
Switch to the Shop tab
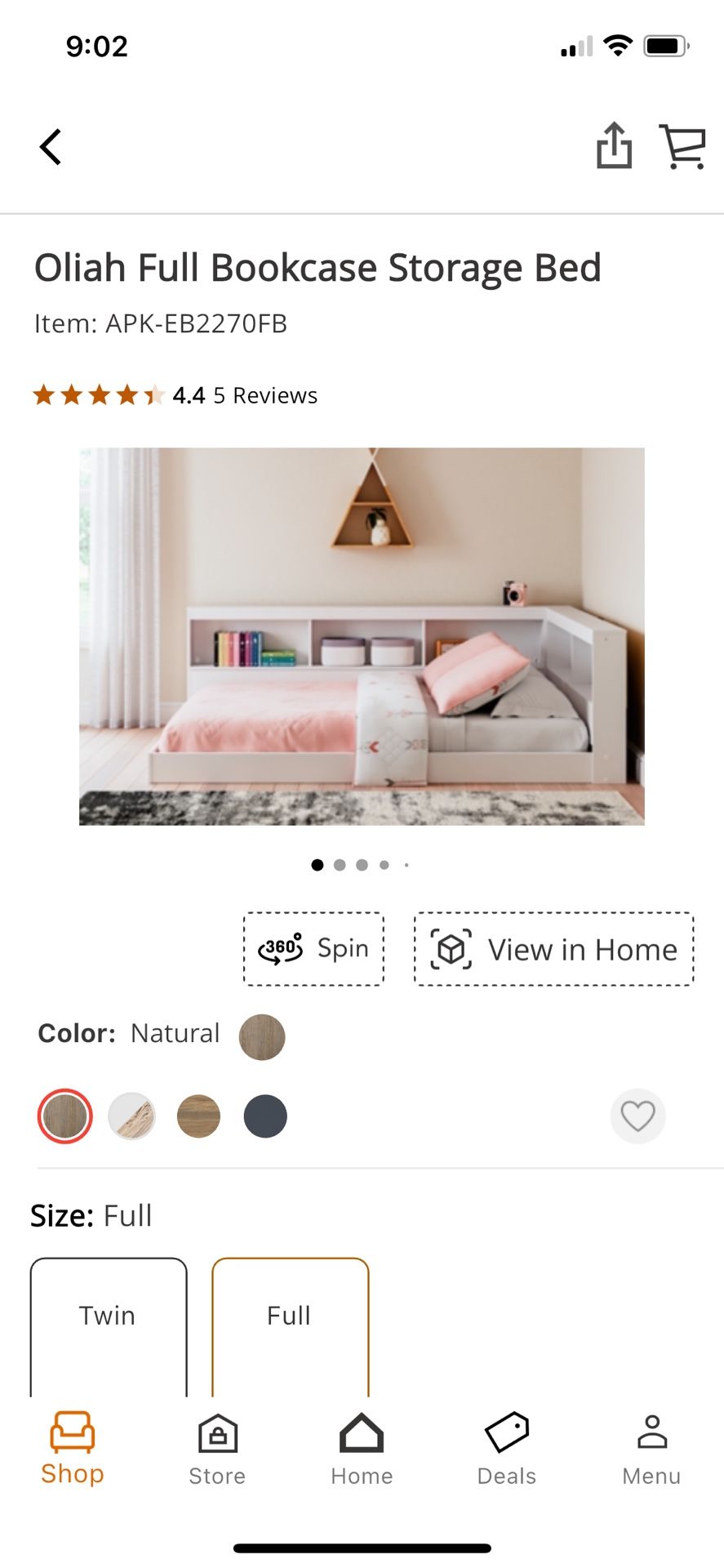click(x=73, y=1450)
